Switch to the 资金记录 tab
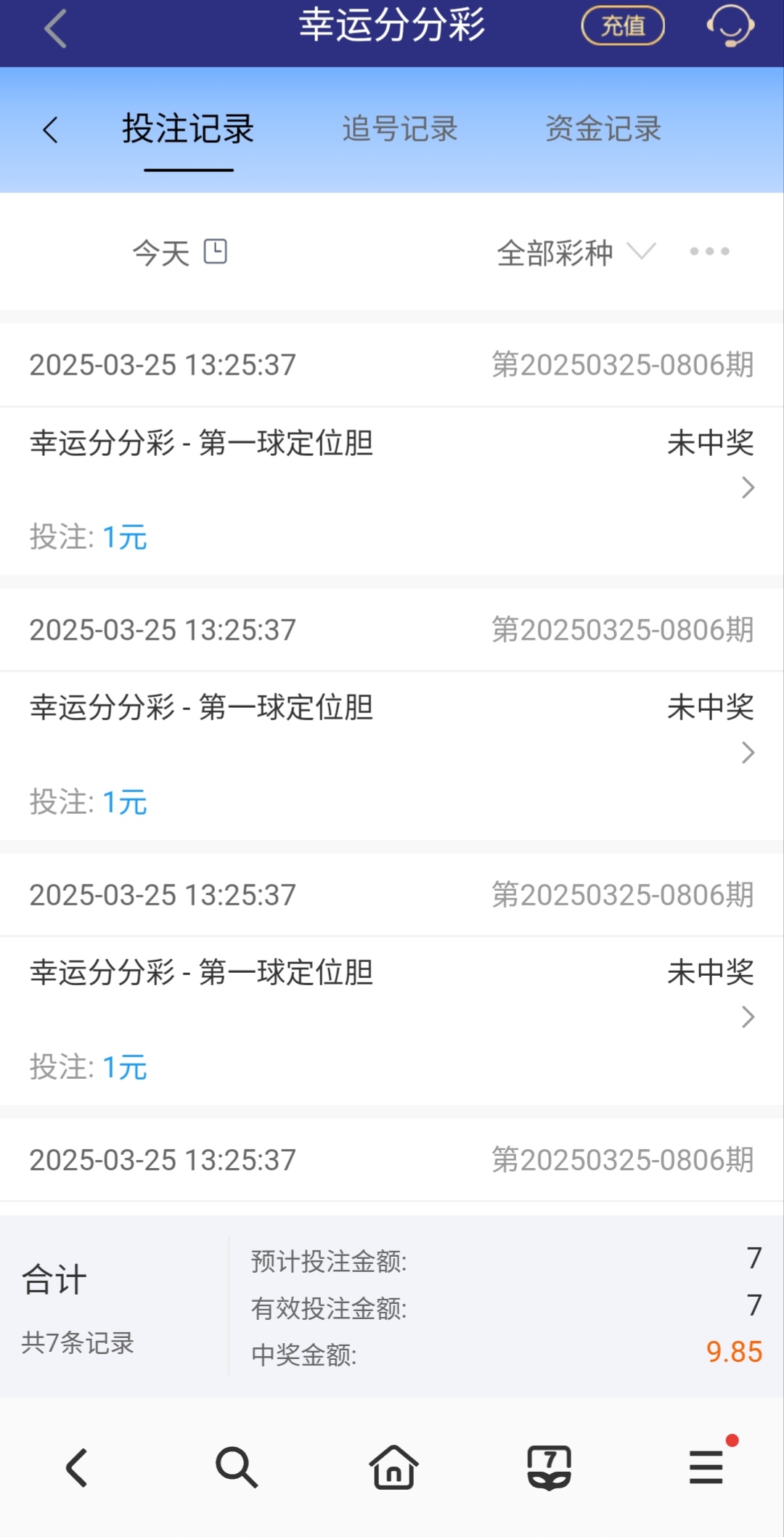This screenshot has width=784, height=1537. pyautogui.click(x=603, y=130)
